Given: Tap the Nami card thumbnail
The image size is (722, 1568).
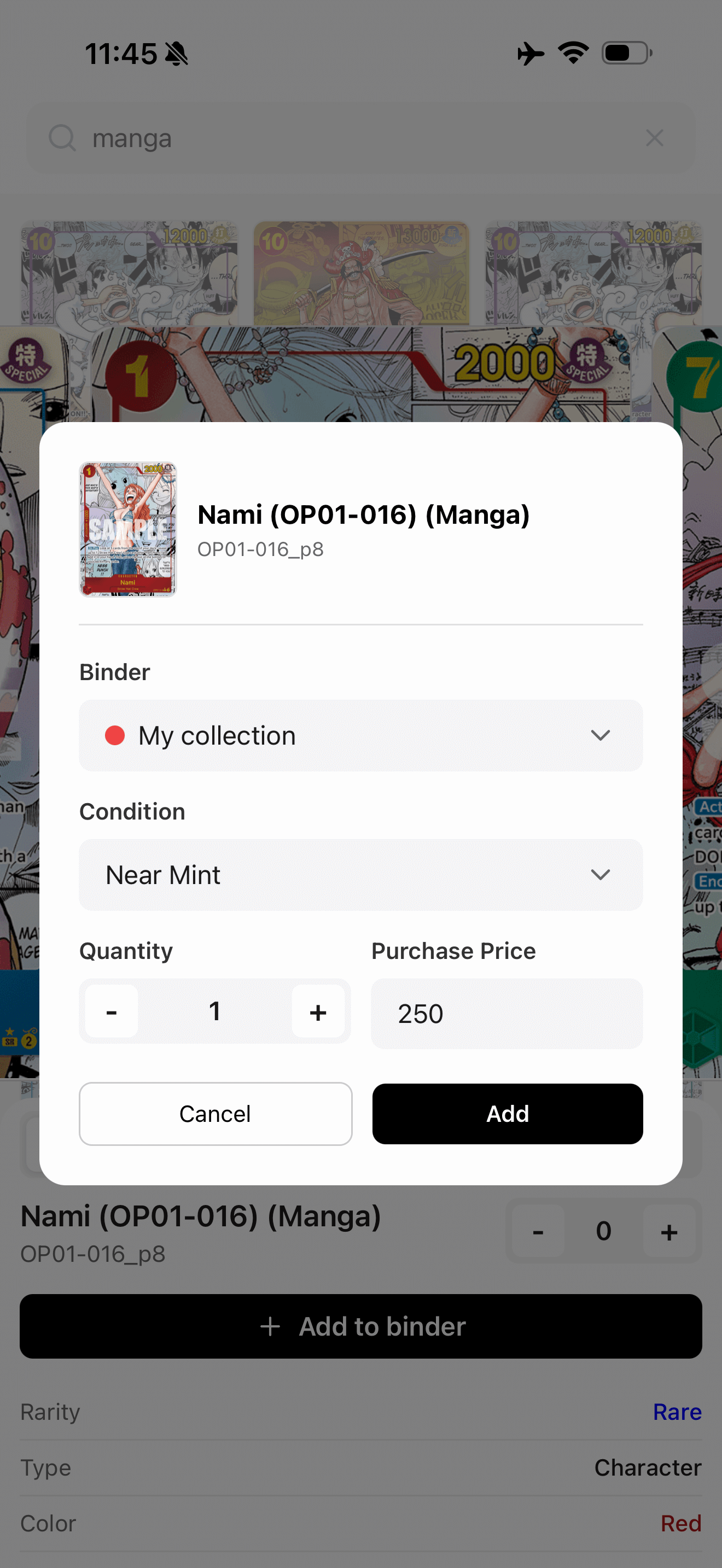Looking at the screenshot, I should click(127, 530).
